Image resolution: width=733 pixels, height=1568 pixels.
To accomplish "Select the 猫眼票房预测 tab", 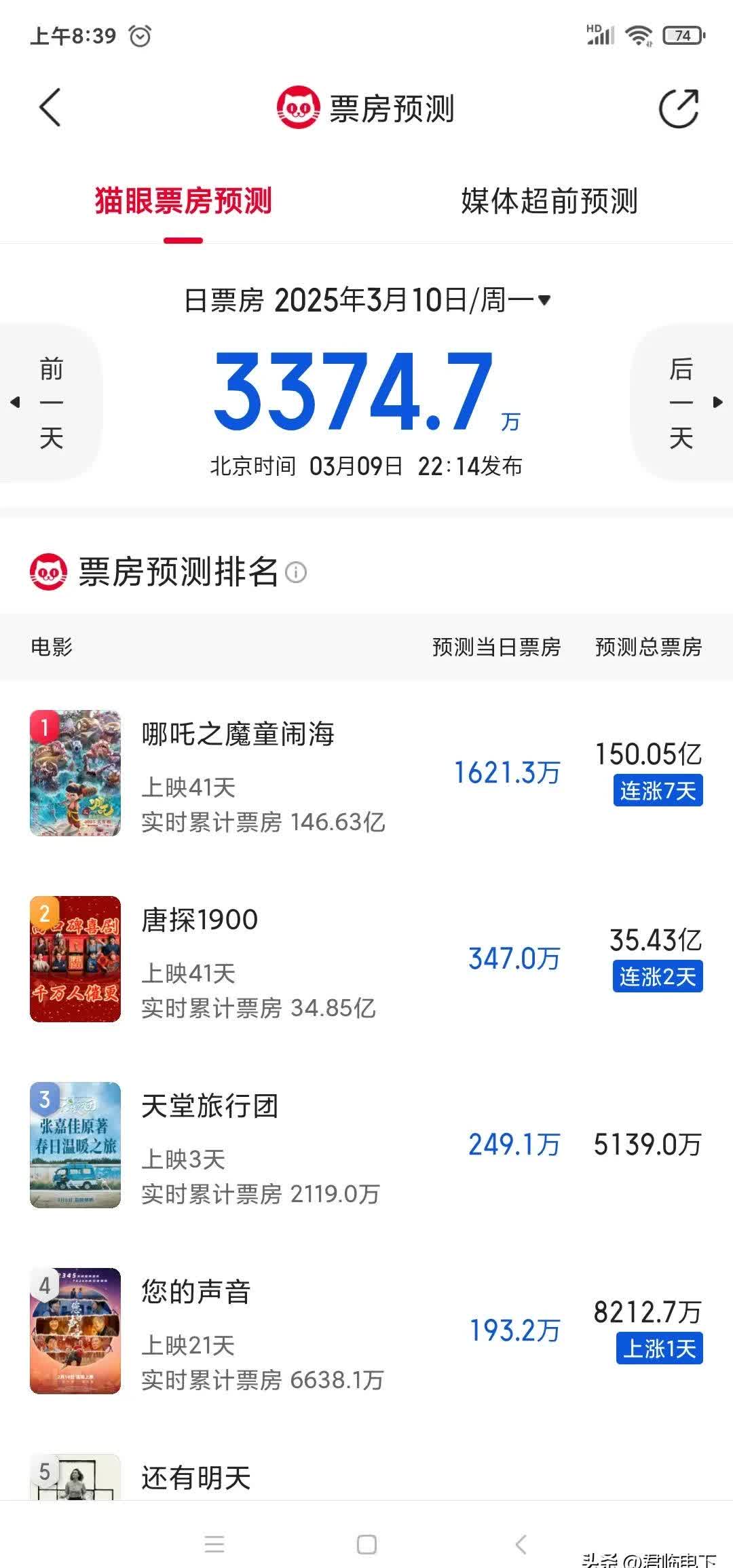I will [x=183, y=201].
